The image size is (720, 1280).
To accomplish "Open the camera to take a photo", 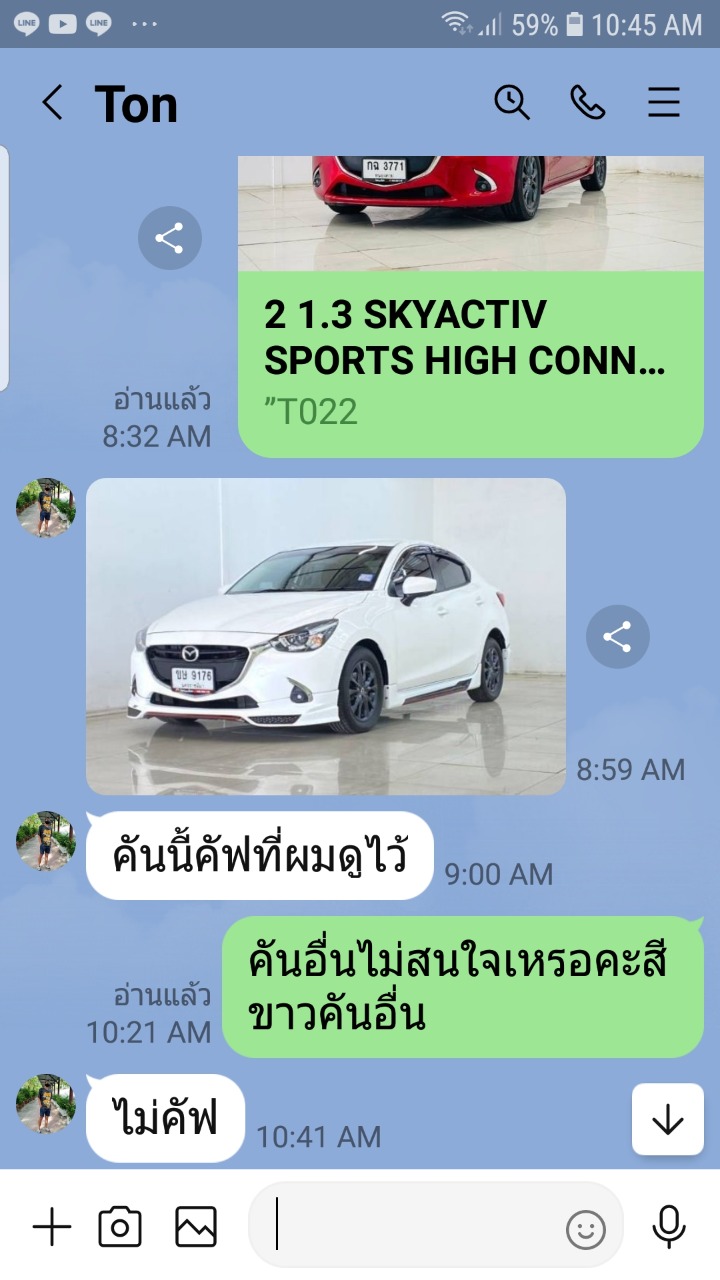I will [x=120, y=1226].
